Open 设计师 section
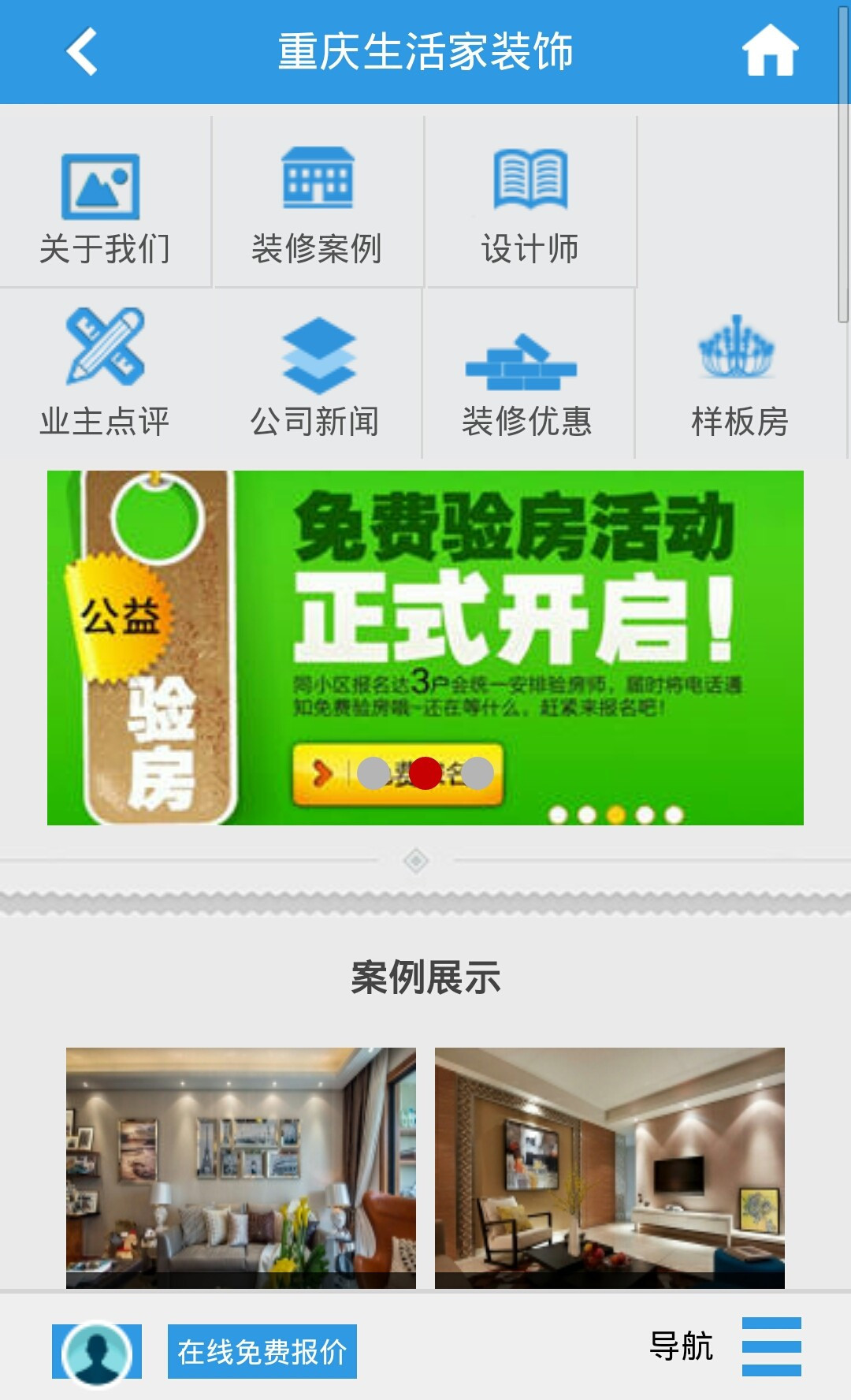The width and height of the screenshot is (851, 1400). 530,202
